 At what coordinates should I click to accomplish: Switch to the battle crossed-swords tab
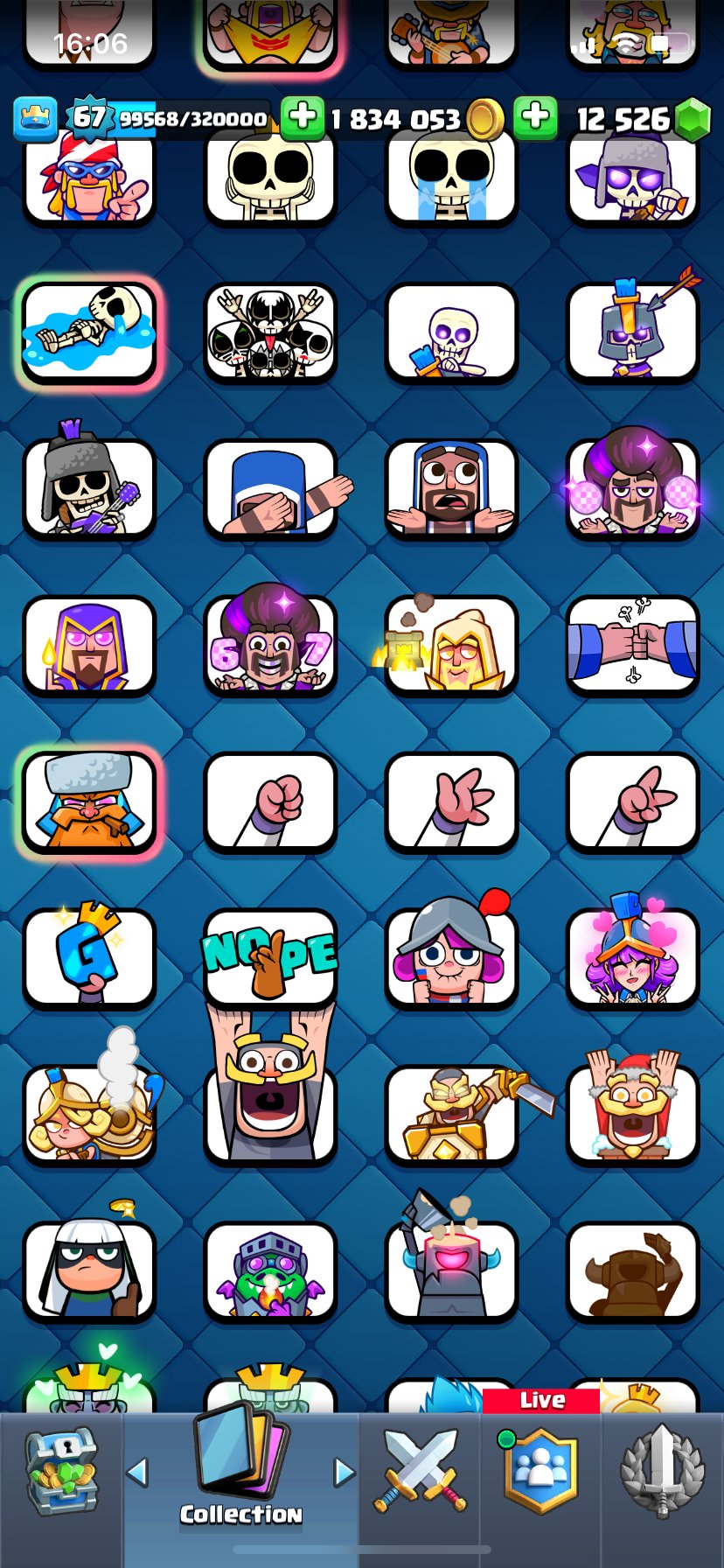pos(421,1470)
